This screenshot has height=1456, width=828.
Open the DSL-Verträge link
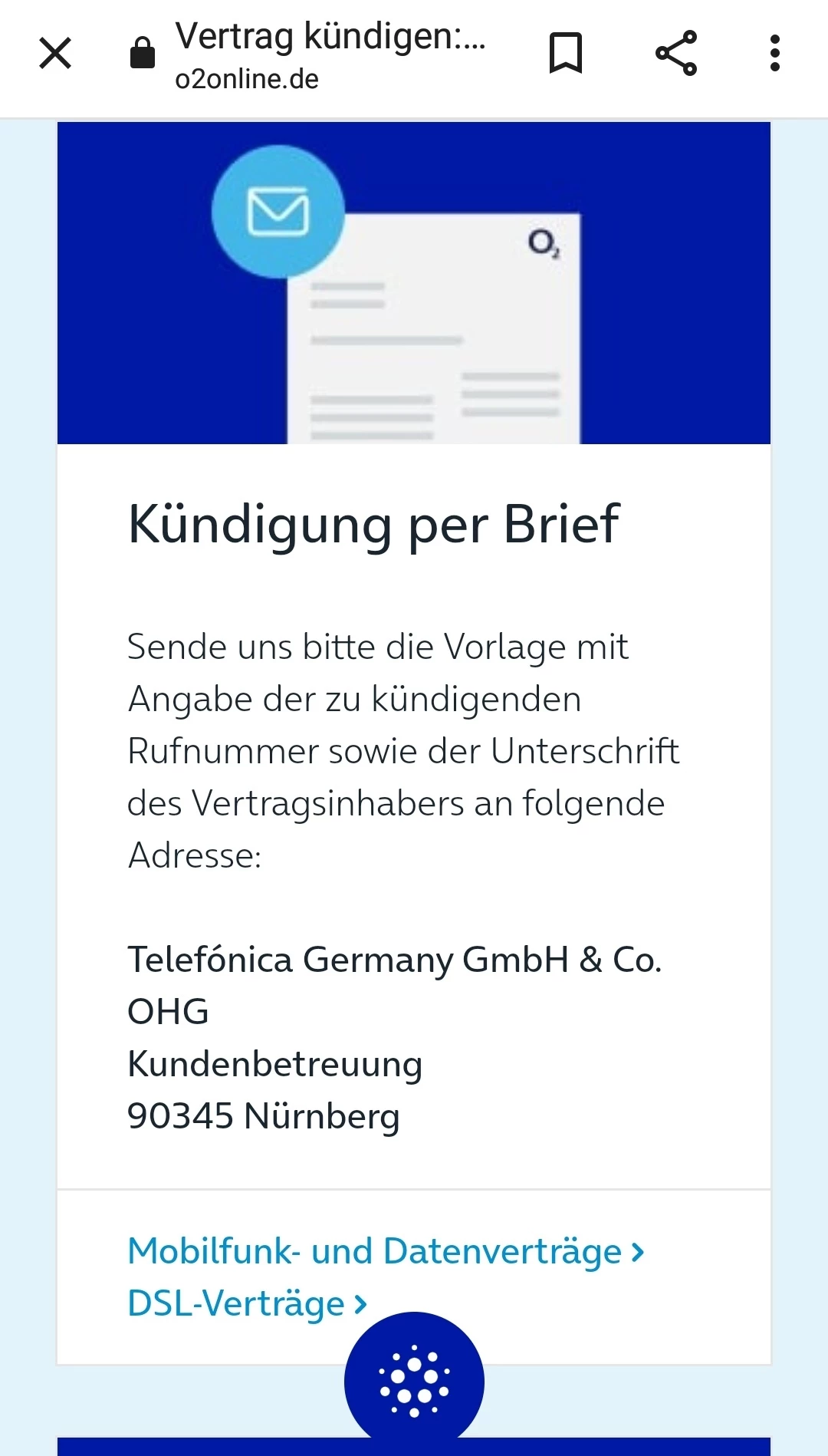pos(247,1303)
